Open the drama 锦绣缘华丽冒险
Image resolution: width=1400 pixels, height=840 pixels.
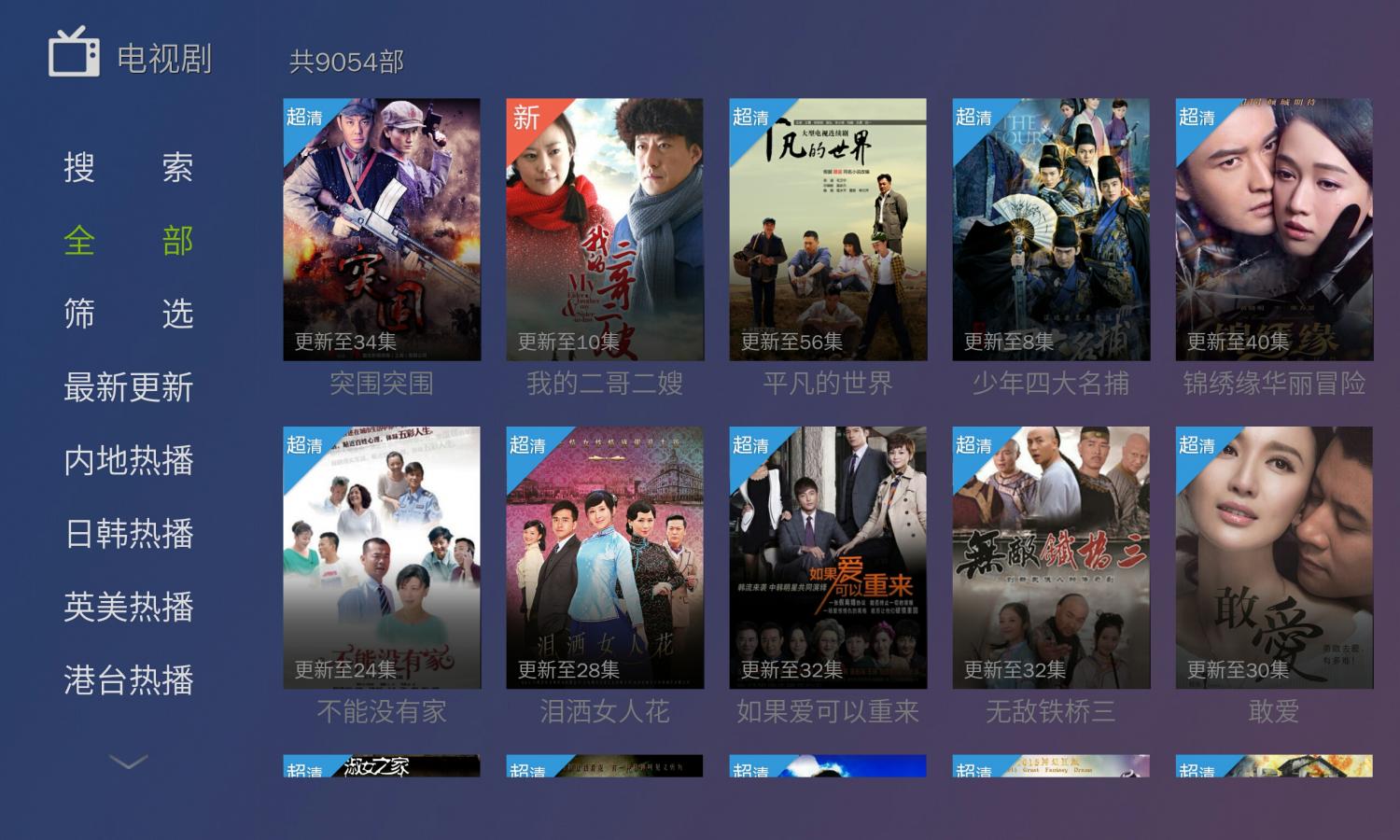pos(1274,230)
